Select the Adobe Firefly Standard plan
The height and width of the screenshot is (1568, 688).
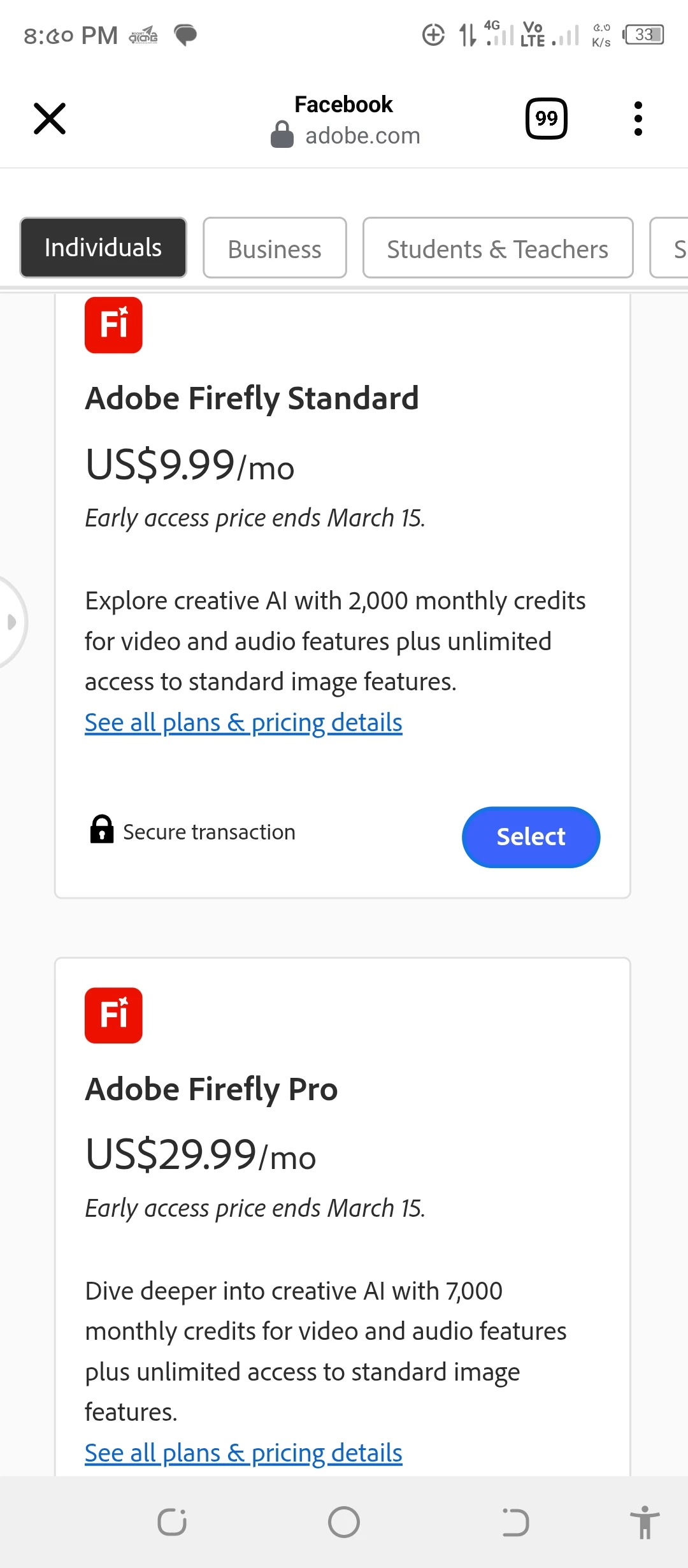click(x=530, y=837)
